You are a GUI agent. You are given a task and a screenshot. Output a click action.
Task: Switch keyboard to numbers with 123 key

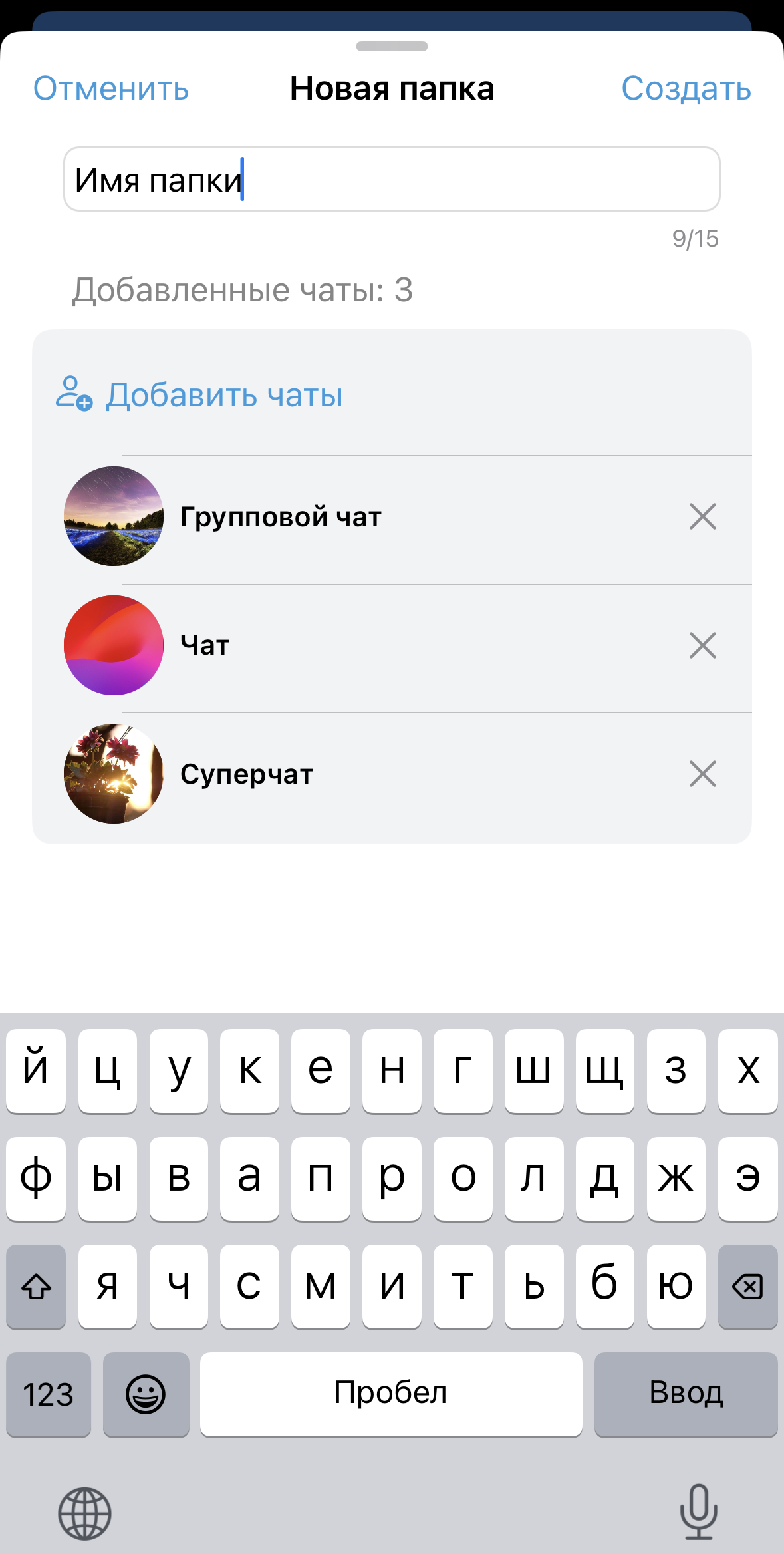click(49, 1394)
